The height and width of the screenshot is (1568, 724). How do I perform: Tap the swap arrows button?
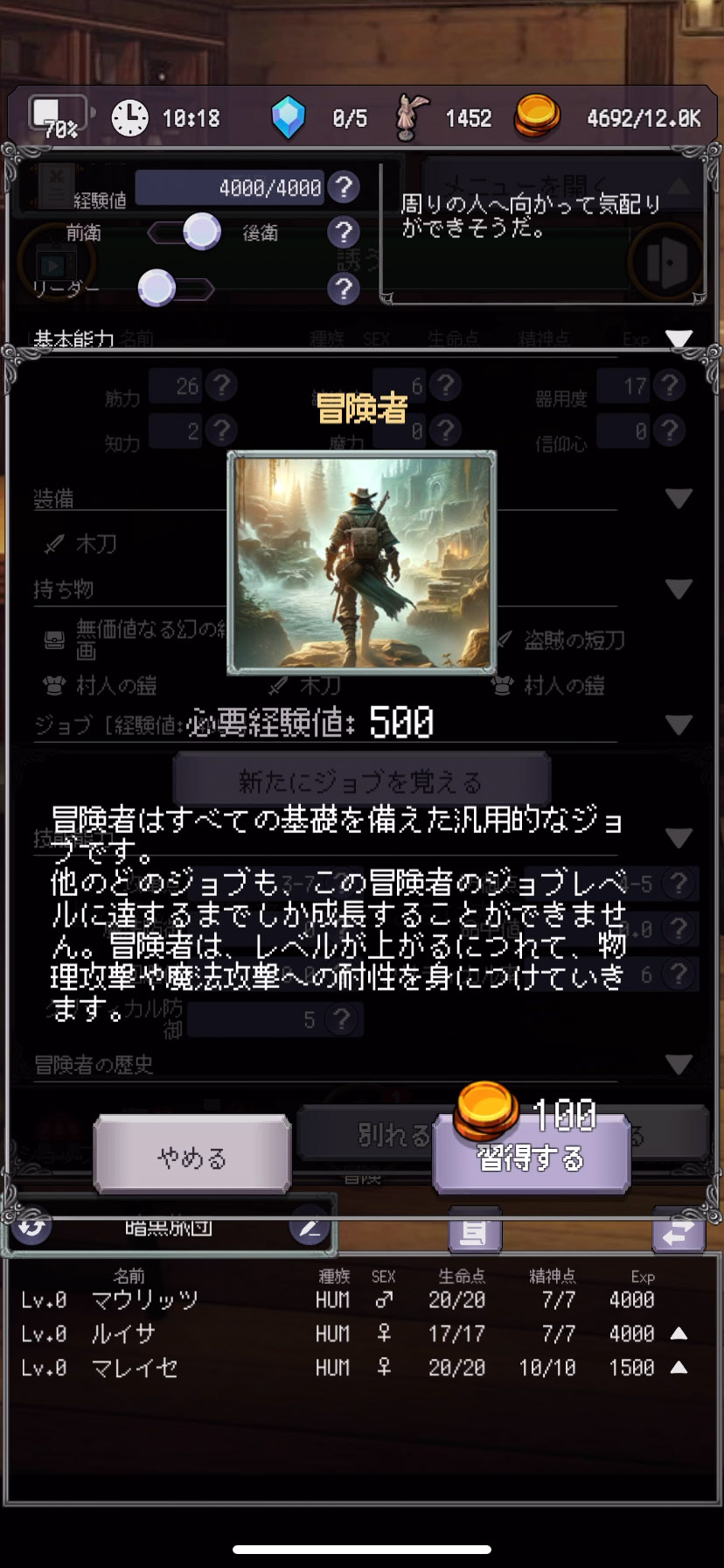point(678,1233)
